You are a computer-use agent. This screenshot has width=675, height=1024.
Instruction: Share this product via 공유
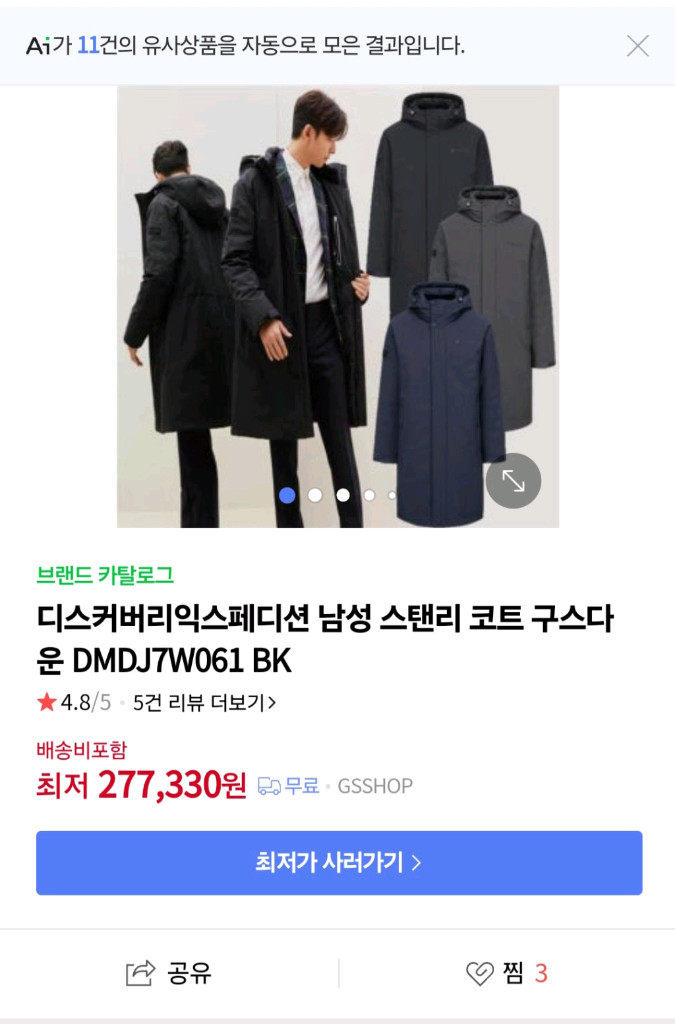click(x=169, y=973)
